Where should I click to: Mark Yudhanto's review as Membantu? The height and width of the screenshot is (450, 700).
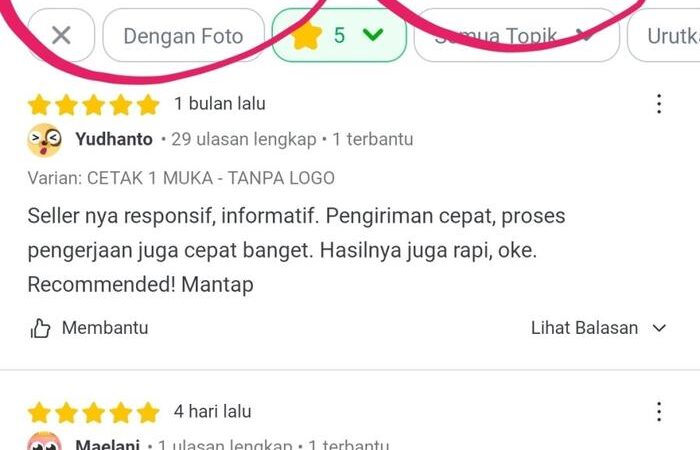[x=90, y=328]
